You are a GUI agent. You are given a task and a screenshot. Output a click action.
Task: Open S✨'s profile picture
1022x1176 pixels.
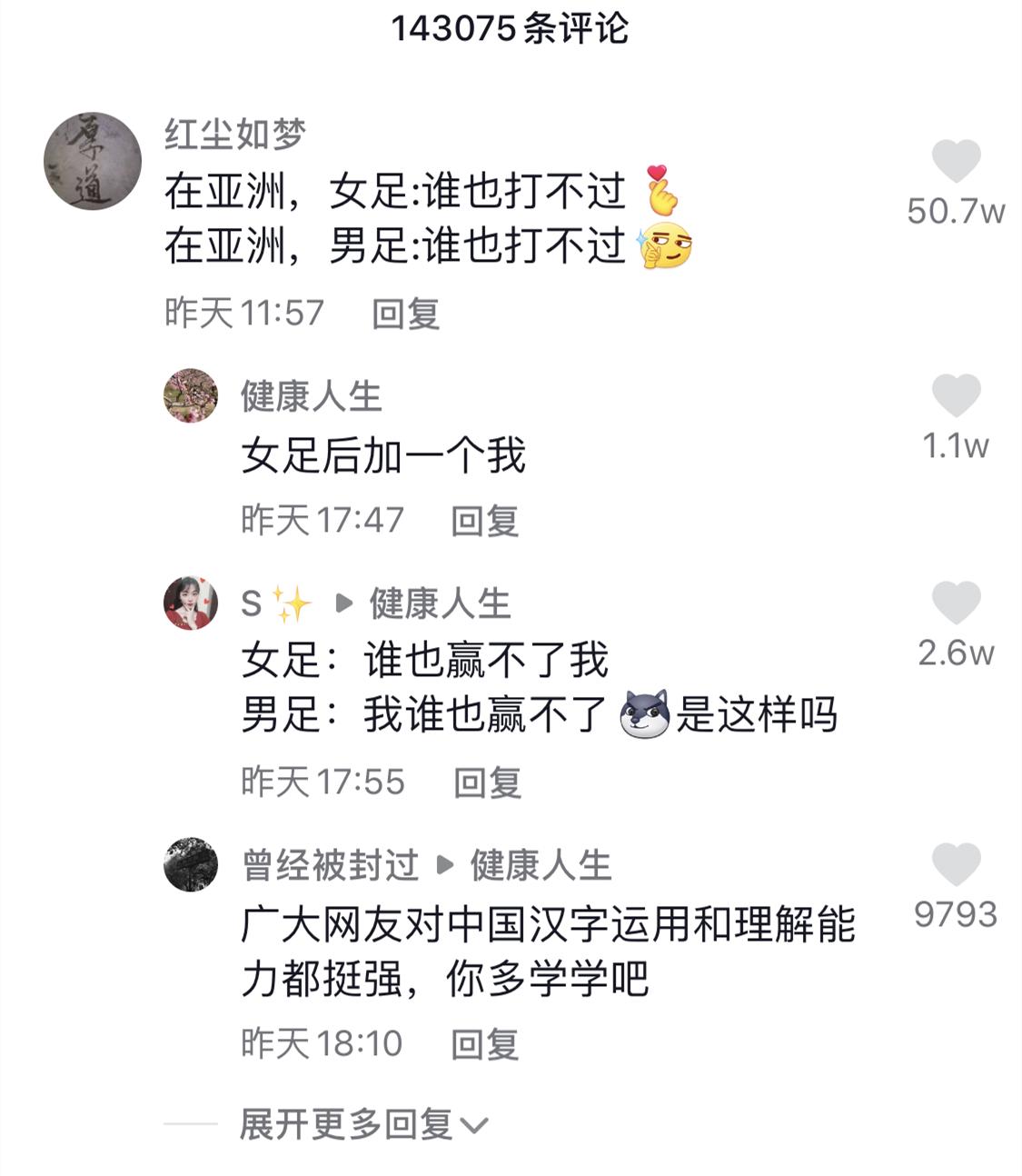point(192,602)
